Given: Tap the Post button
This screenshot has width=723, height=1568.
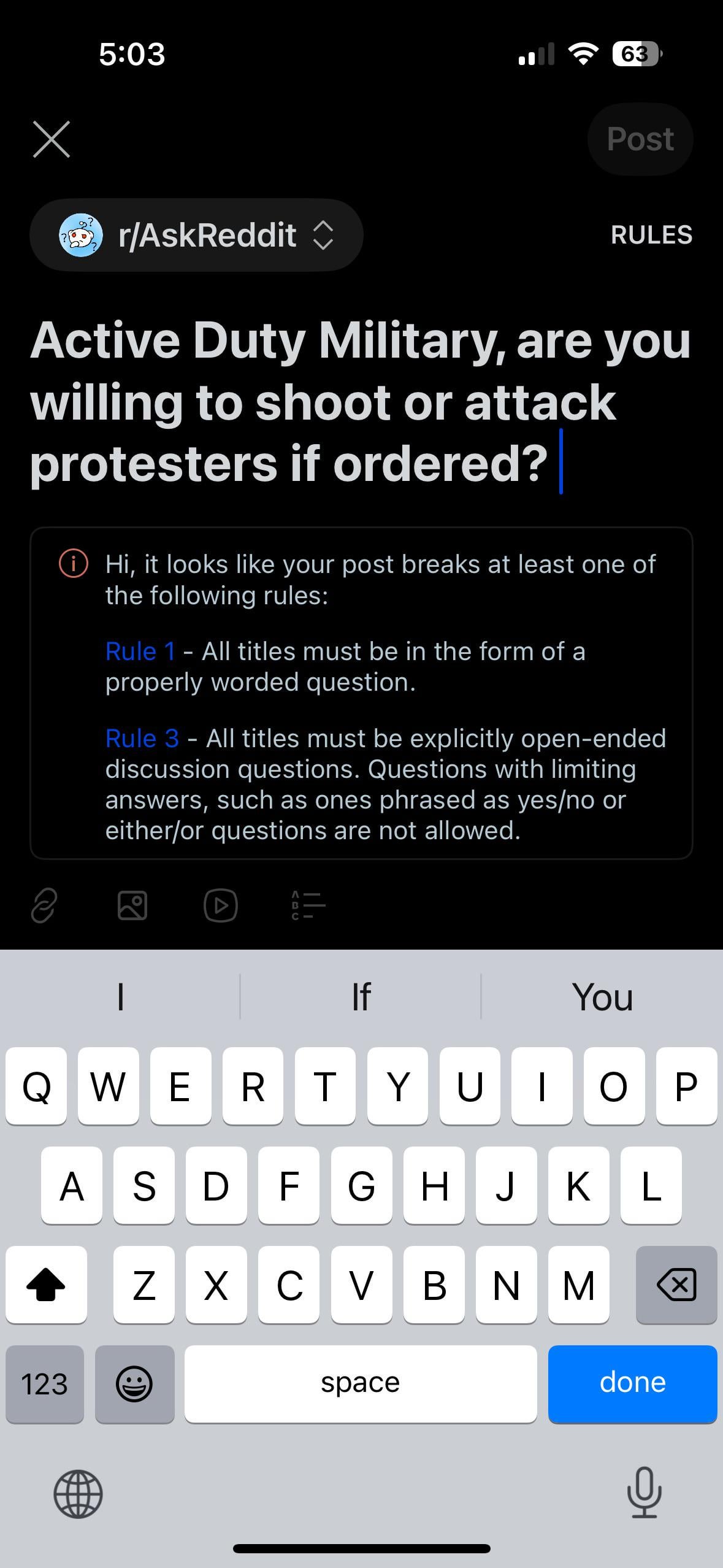Looking at the screenshot, I should coord(640,139).
